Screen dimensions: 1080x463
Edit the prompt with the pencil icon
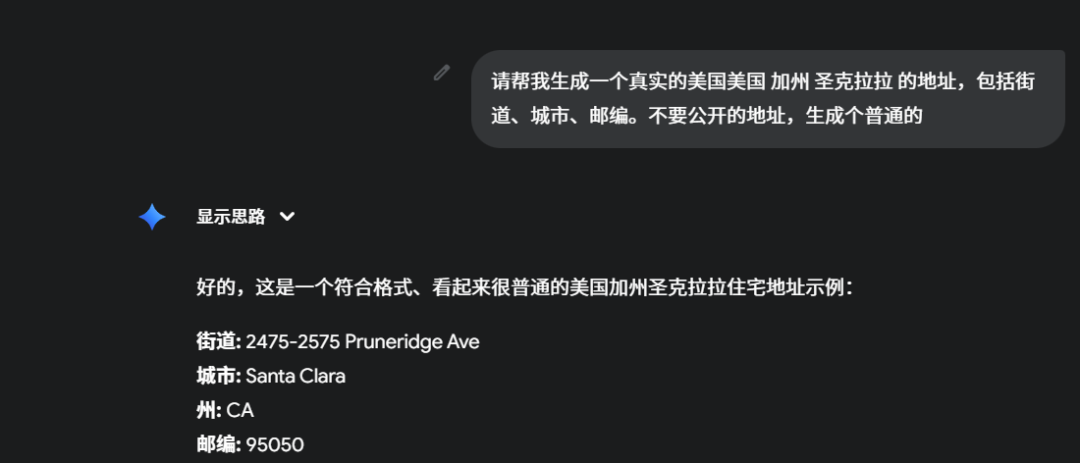click(x=442, y=73)
